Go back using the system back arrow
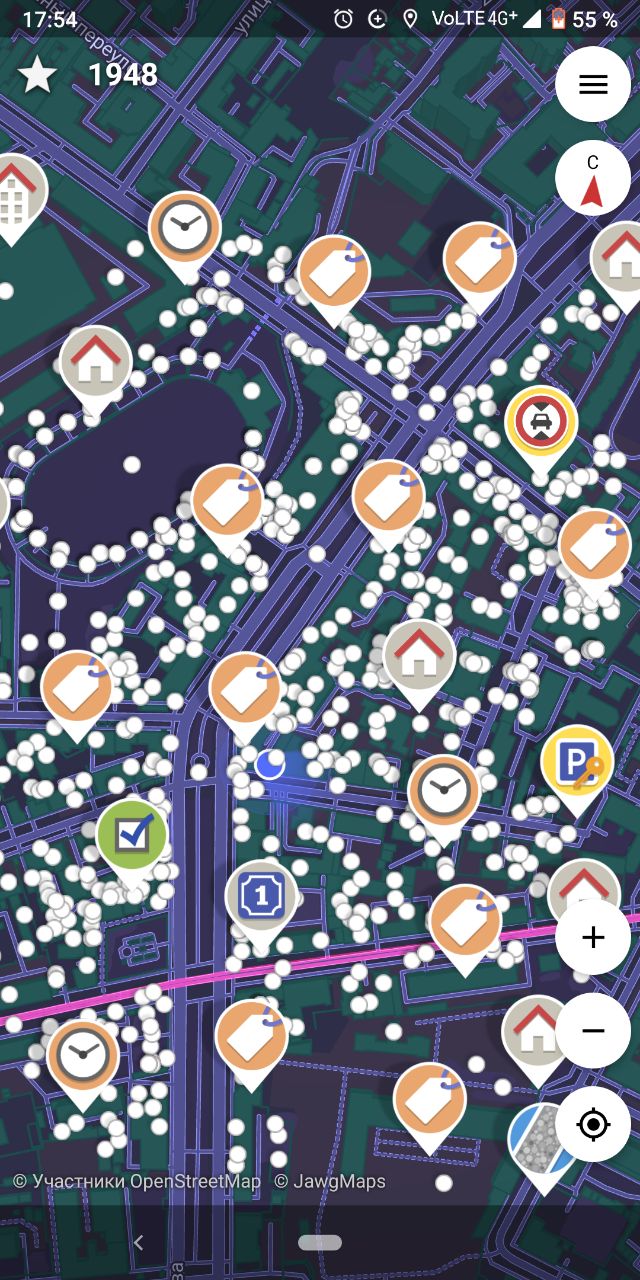Image resolution: width=640 pixels, height=1280 pixels. point(139,1242)
